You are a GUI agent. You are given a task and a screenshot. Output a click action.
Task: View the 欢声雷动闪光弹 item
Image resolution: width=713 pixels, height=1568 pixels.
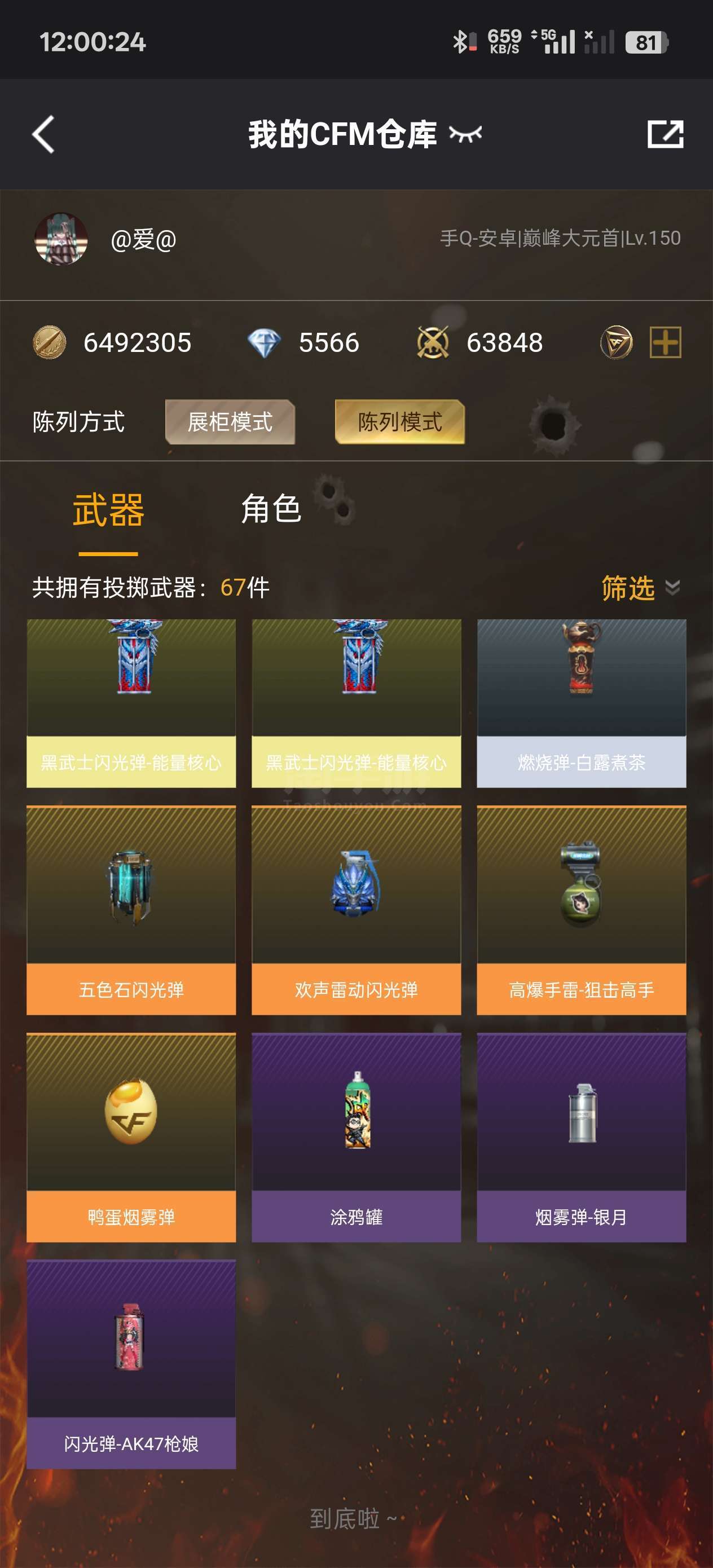pyautogui.click(x=356, y=910)
